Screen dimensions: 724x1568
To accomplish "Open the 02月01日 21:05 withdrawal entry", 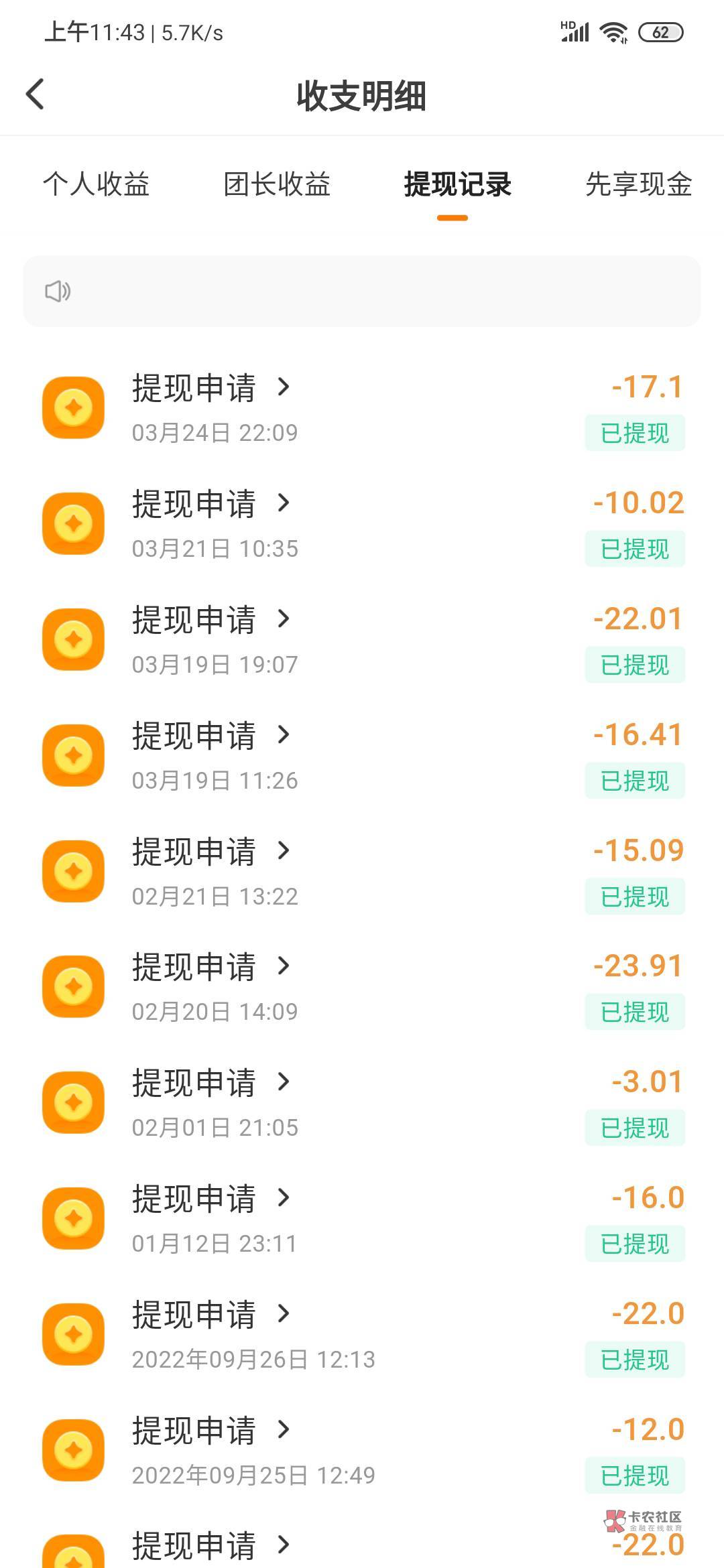I will [x=210, y=1083].
